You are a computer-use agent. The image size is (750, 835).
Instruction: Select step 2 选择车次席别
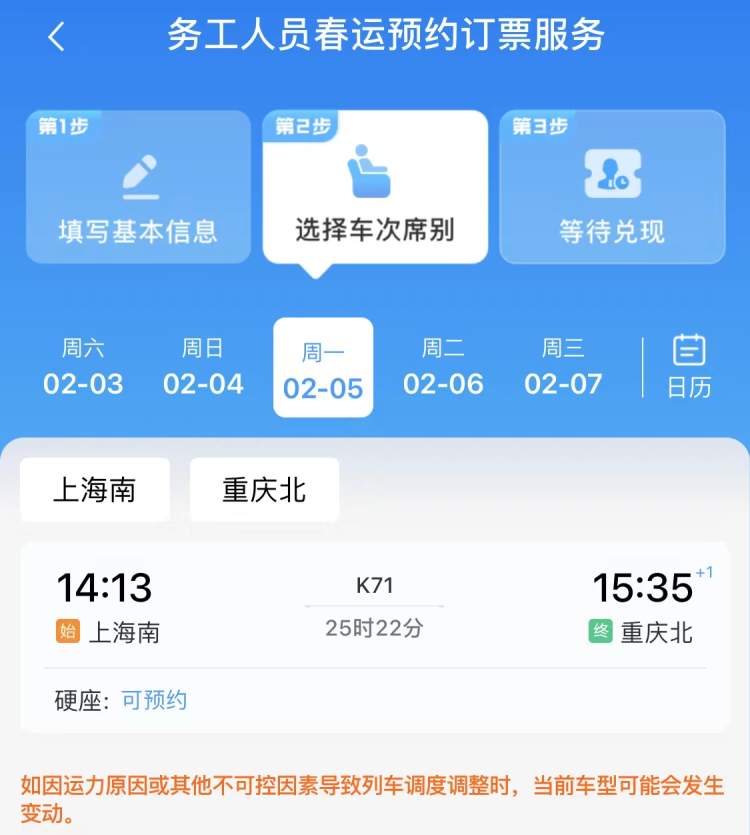(x=375, y=187)
